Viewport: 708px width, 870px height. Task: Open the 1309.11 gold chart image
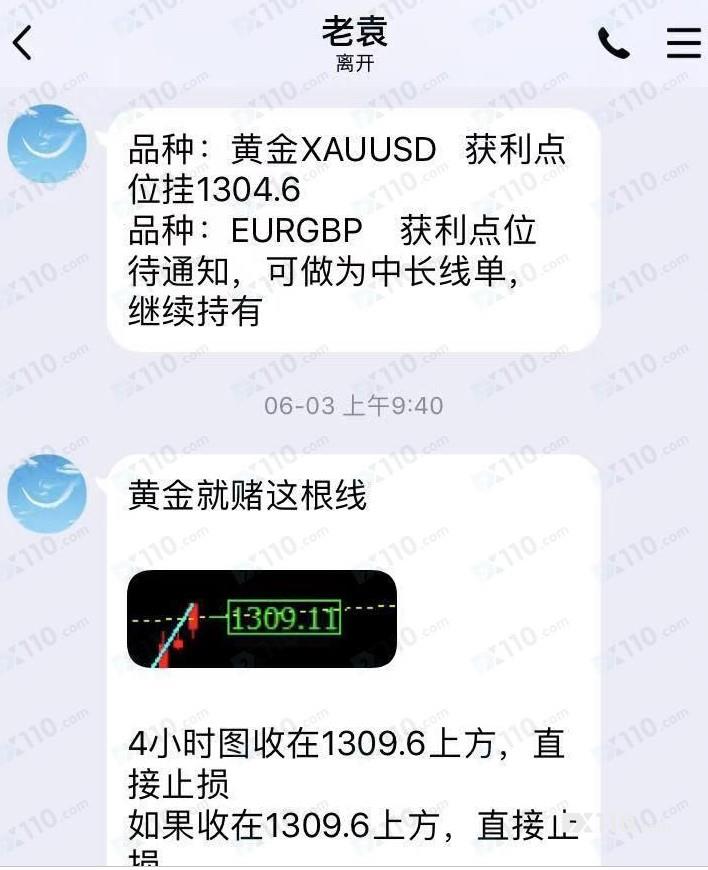[x=262, y=618]
